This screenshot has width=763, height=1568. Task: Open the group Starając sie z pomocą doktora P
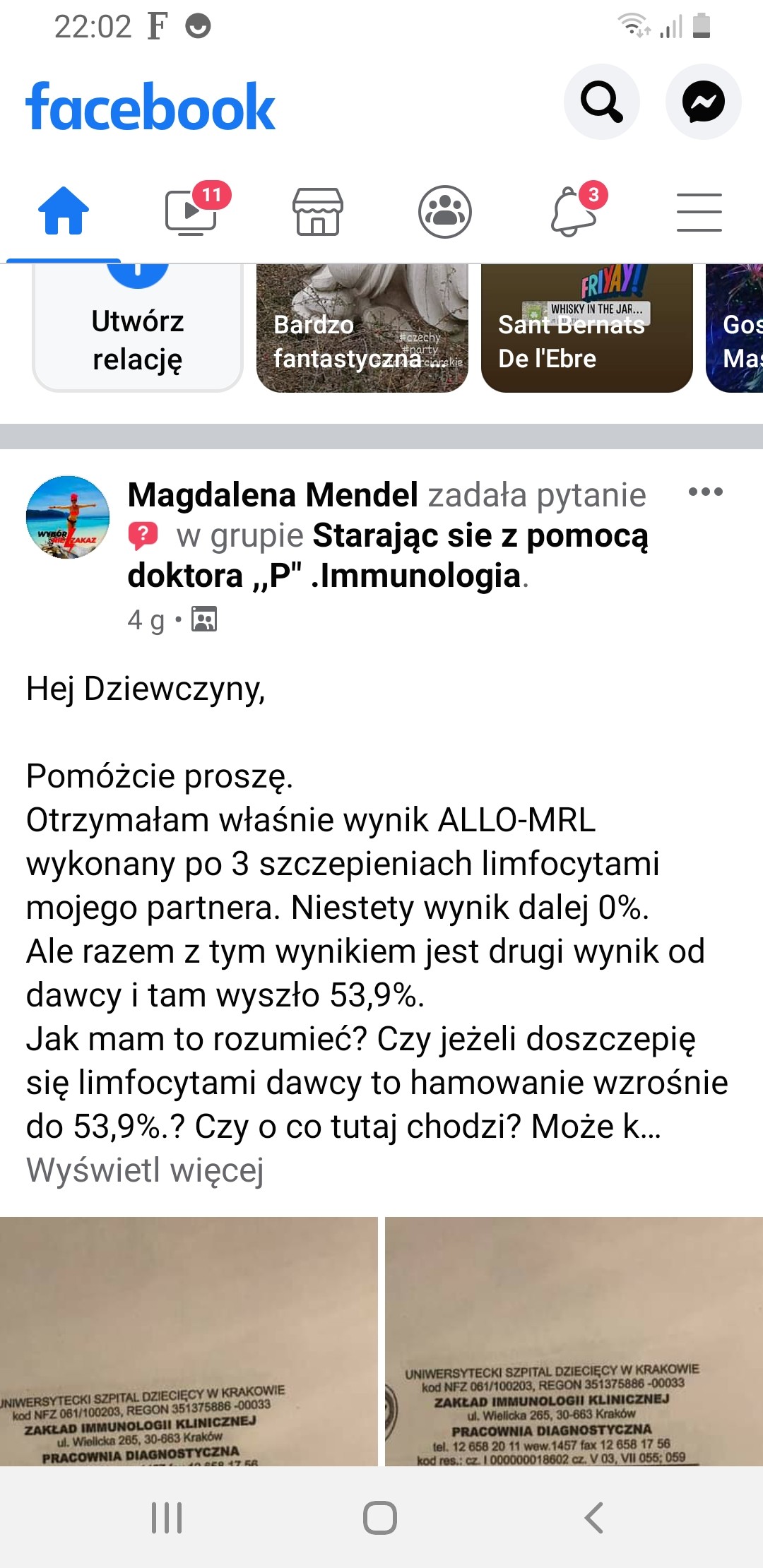[x=479, y=536]
